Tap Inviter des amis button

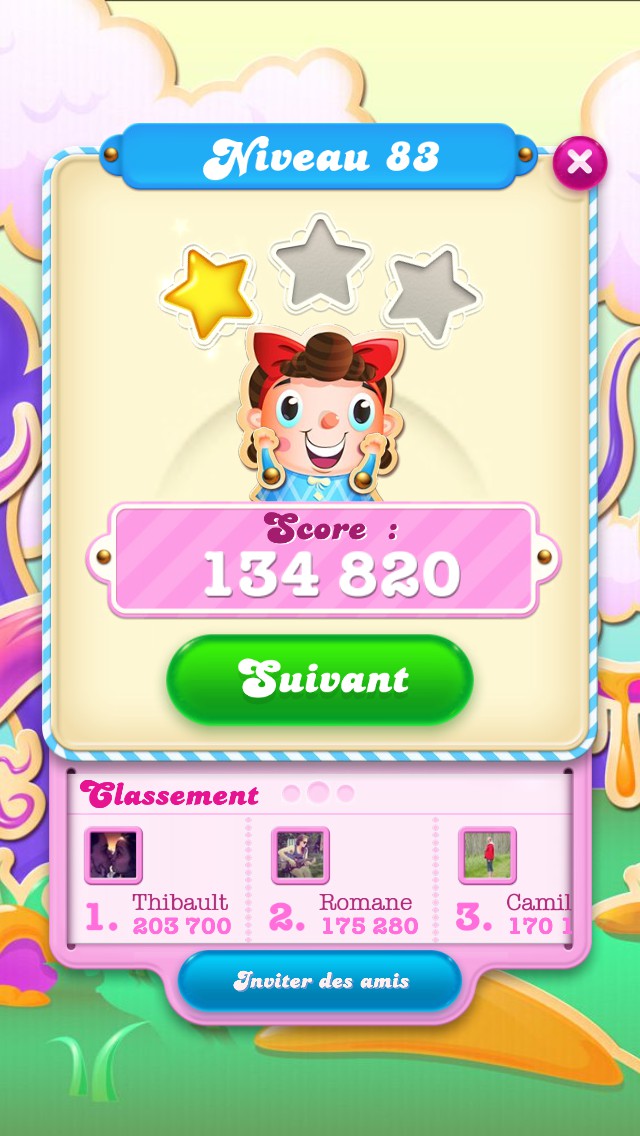(320, 981)
